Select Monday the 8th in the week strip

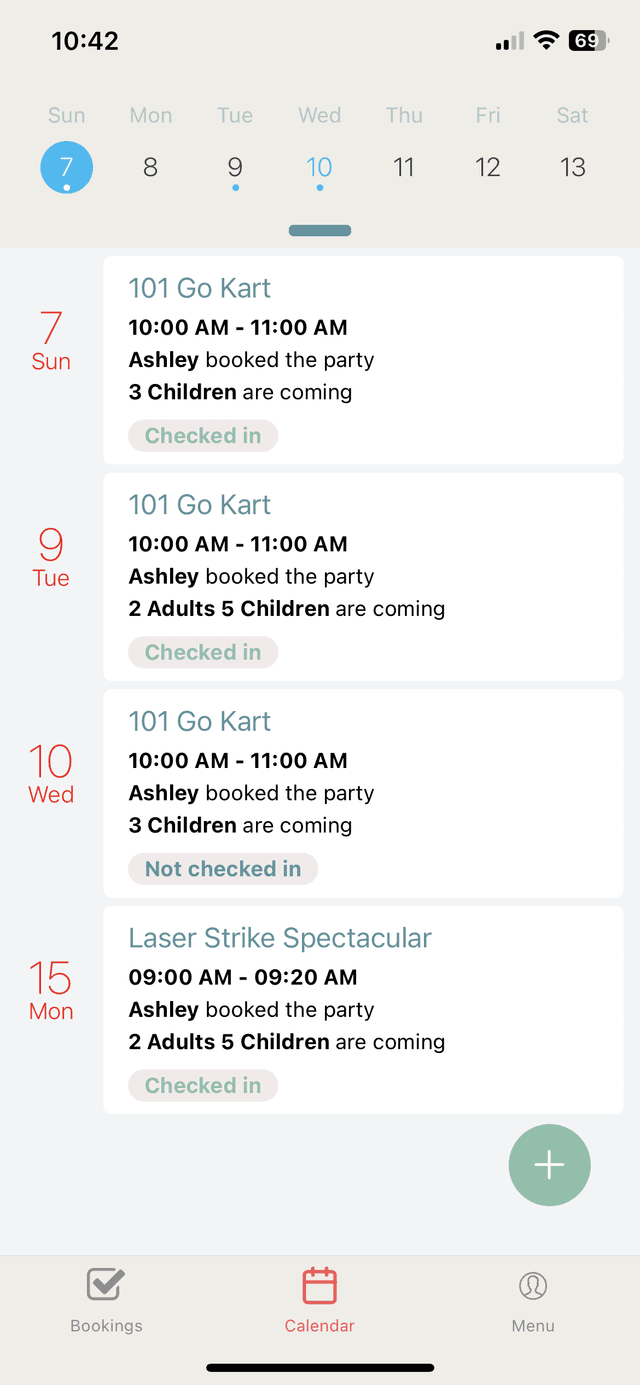pyautogui.click(x=150, y=167)
